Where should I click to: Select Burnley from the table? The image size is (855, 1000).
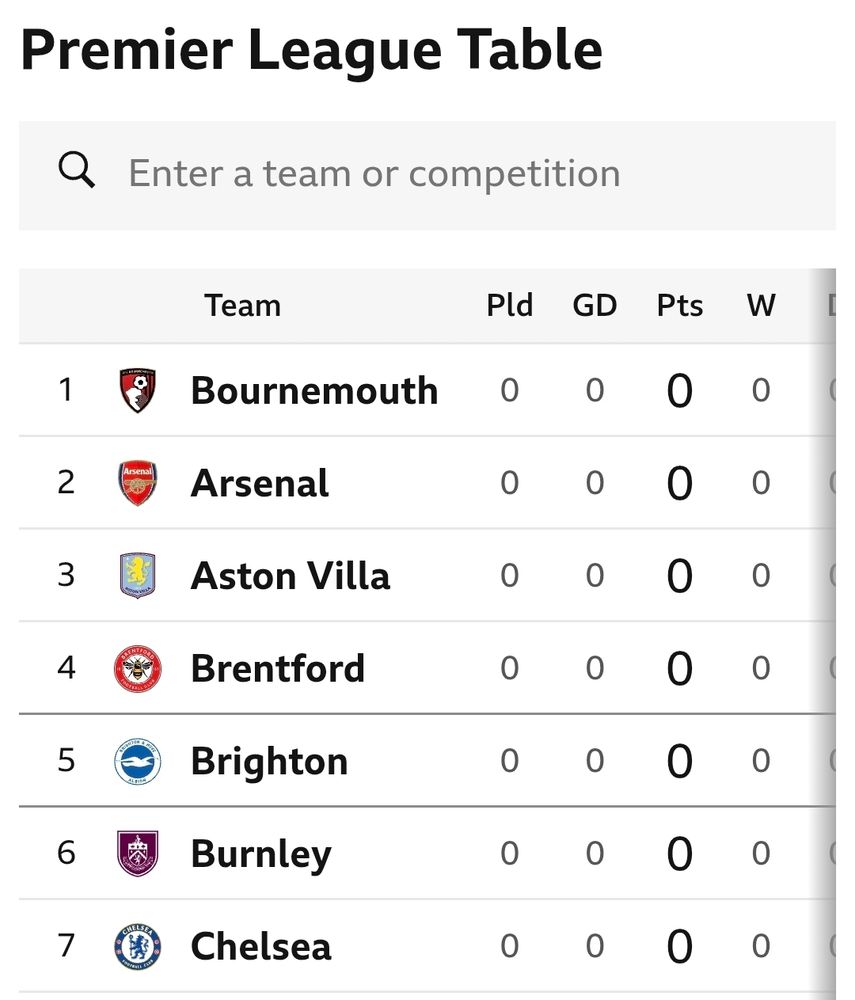[x=261, y=853]
